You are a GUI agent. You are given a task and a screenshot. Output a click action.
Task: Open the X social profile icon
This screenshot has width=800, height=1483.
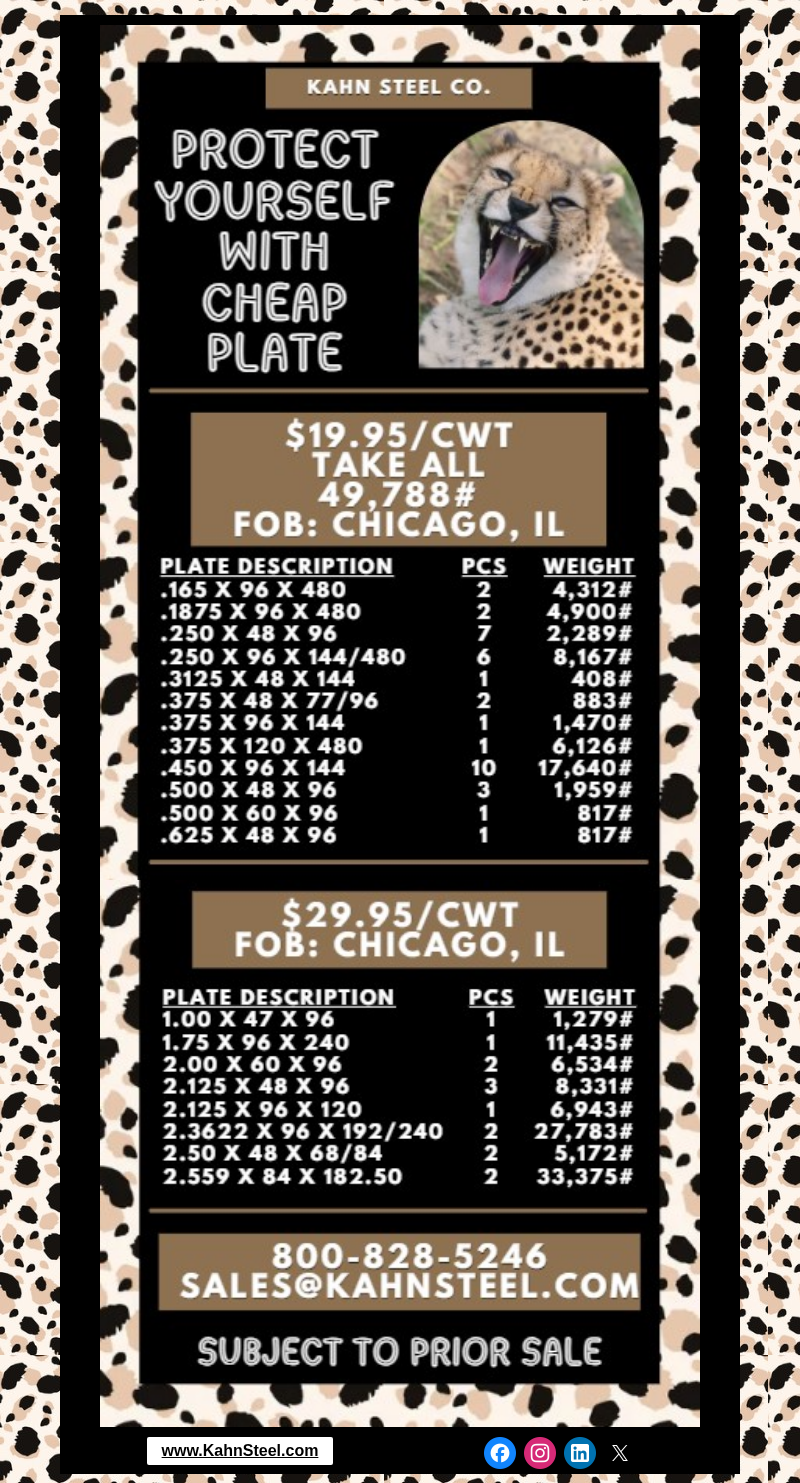(620, 1453)
